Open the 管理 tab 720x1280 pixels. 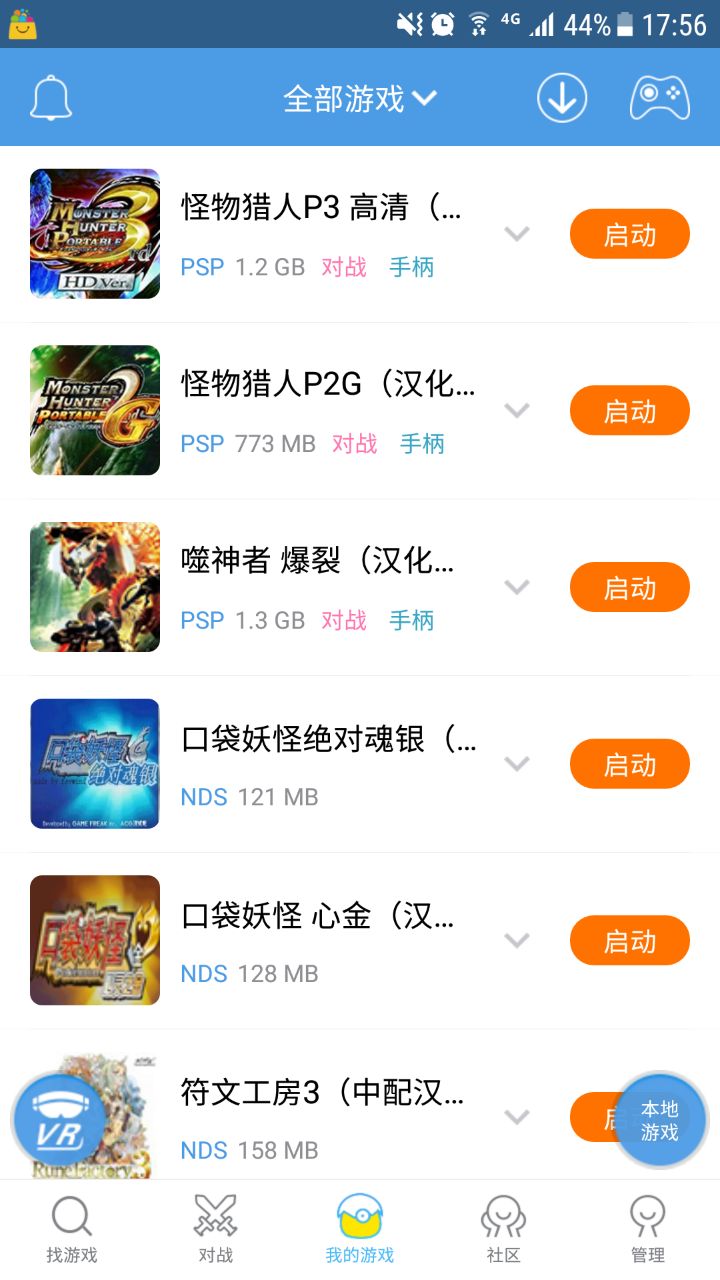point(648,1230)
